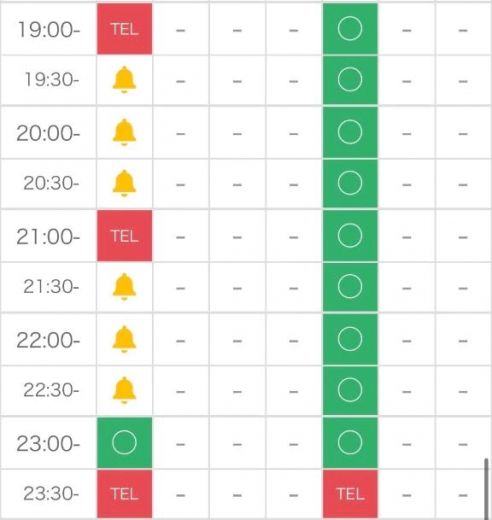Image resolution: width=492 pixels, height=520 pixels.
Task: Tap the bell in the 20:30 row
Action: 124,183
